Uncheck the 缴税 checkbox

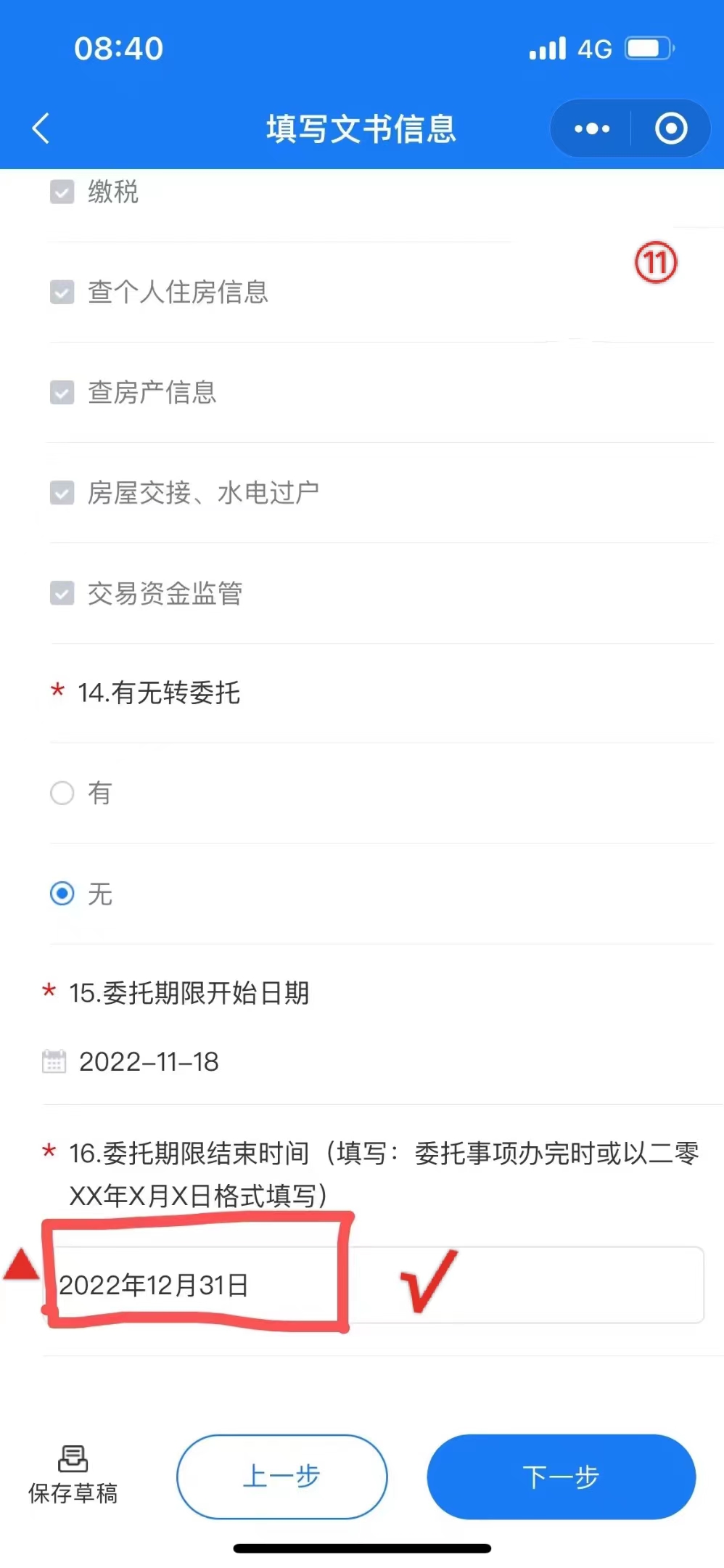(62, 192)
